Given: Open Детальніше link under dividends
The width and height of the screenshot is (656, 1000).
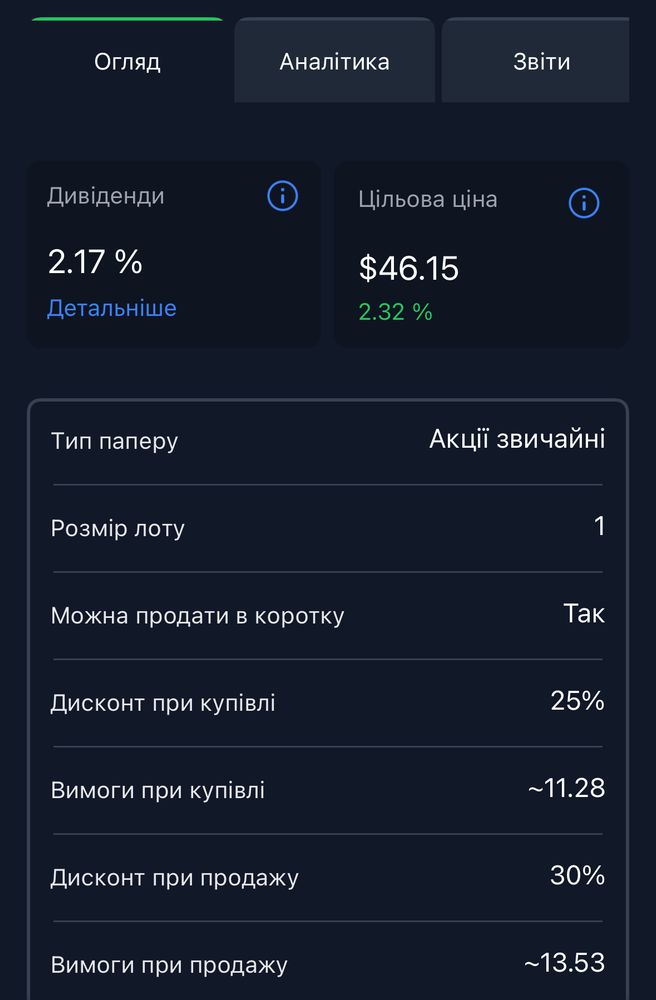Looking at the screenshot, I should [111, 308].
